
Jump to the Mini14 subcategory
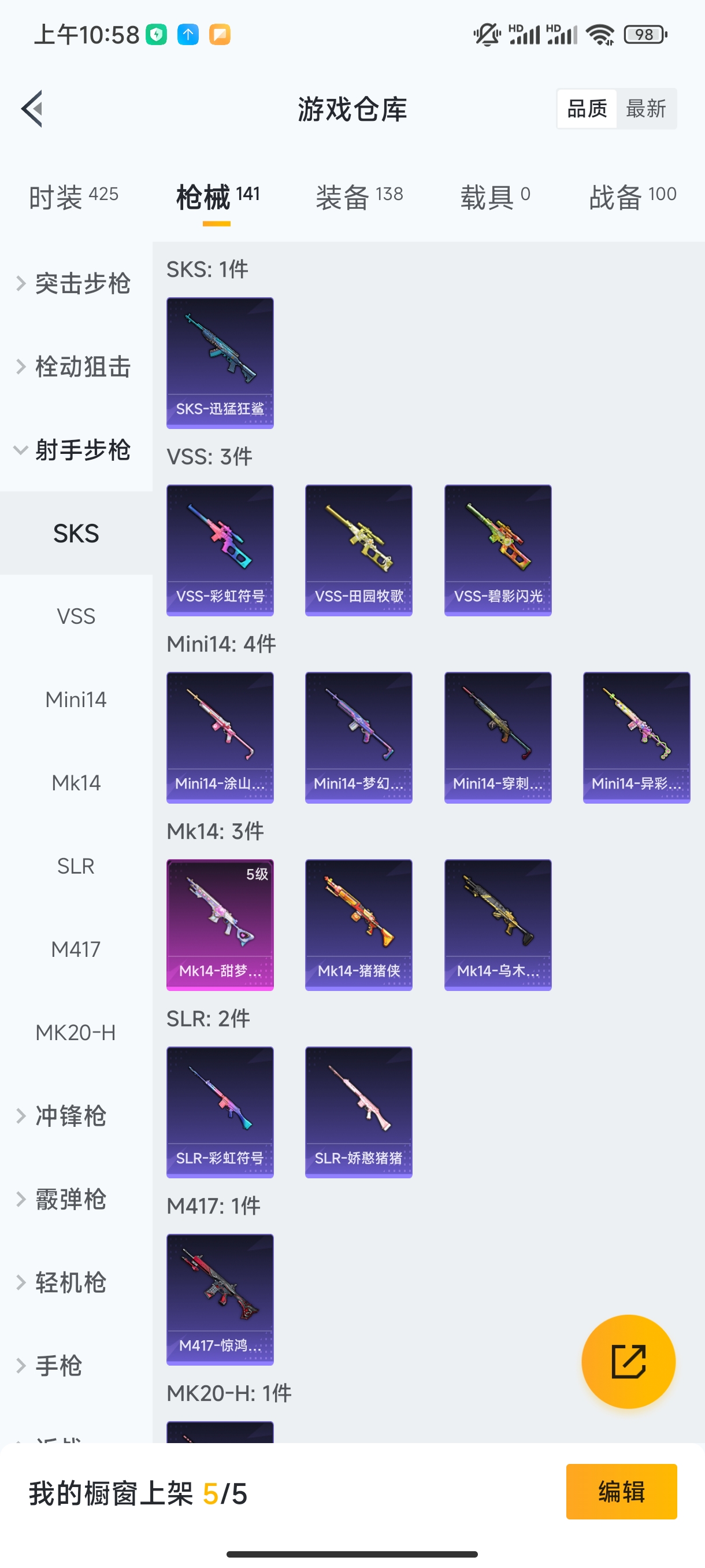[76, 700]
